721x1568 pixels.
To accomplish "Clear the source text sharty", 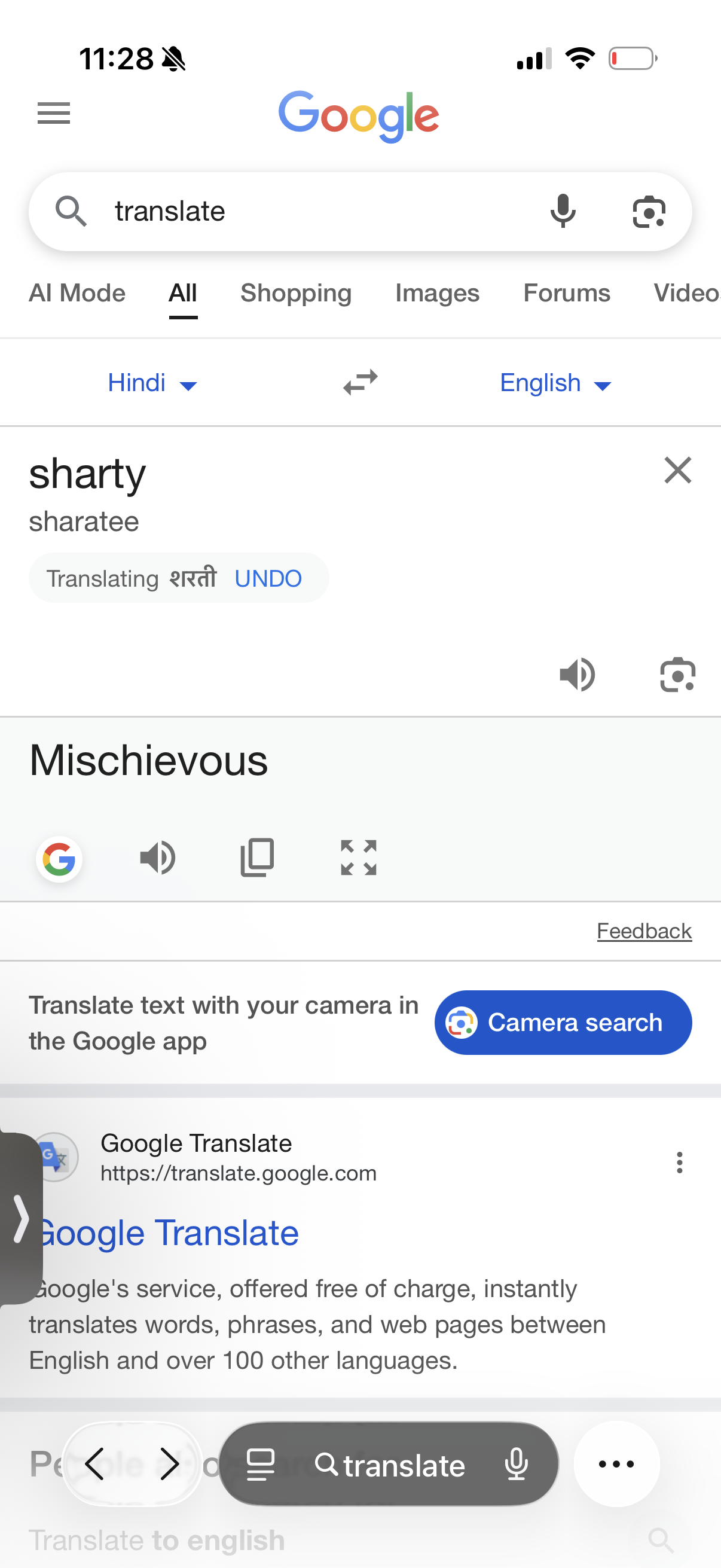I will pyautogui.click(x=677, y=471).
